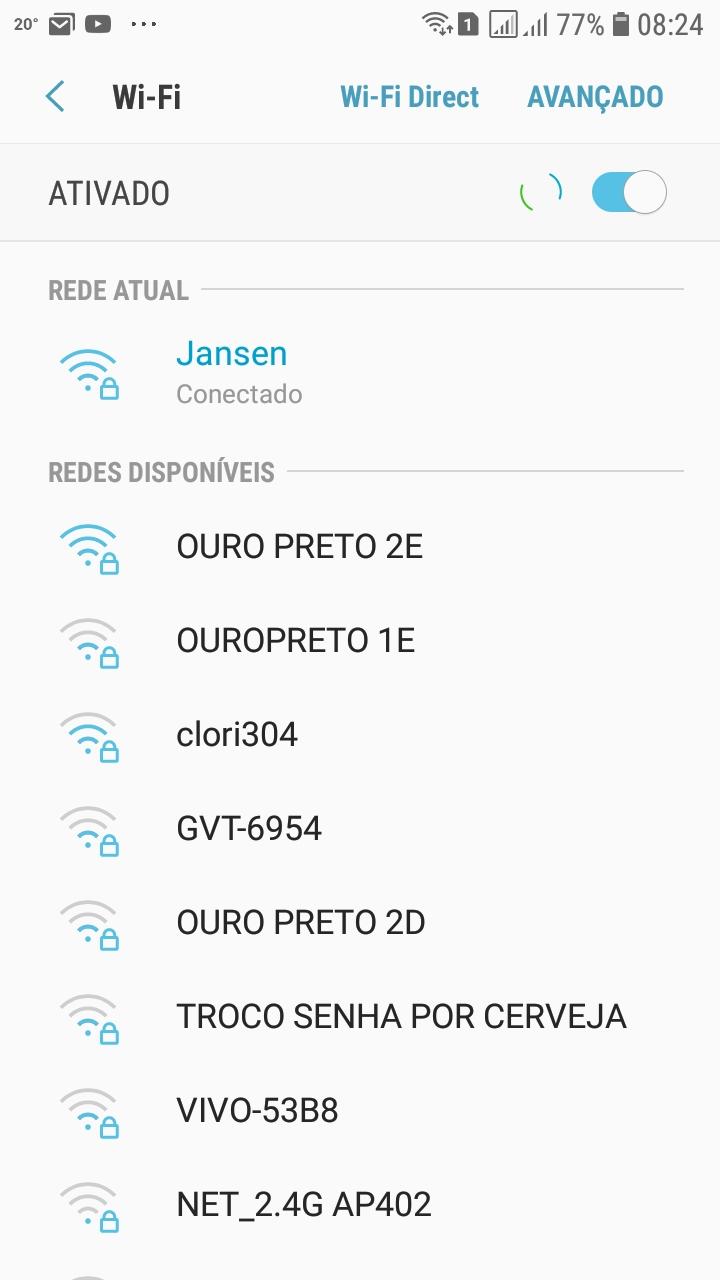Select the NET_2.4G AP402 network
This screenshot has width=720, height=1280.
(360, 1205)
